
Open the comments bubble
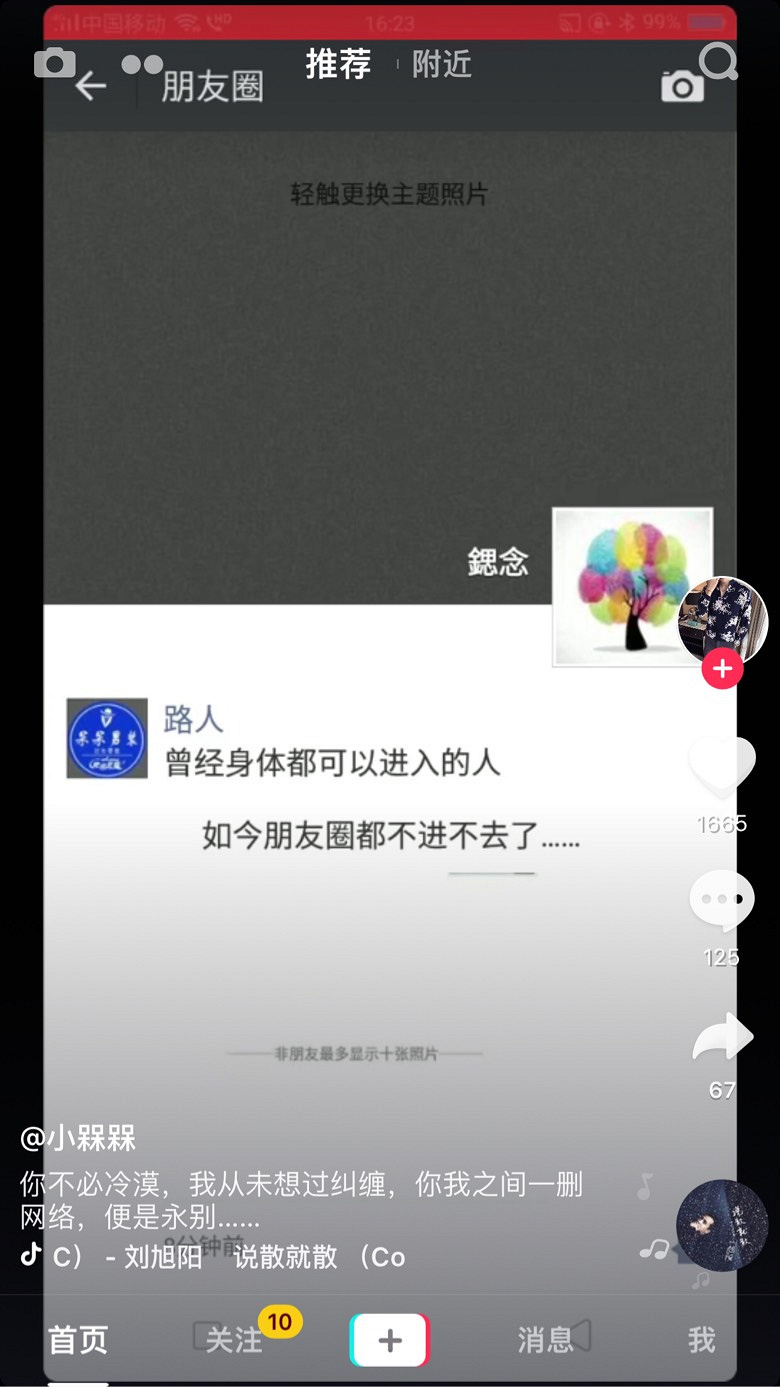(722, 901)
